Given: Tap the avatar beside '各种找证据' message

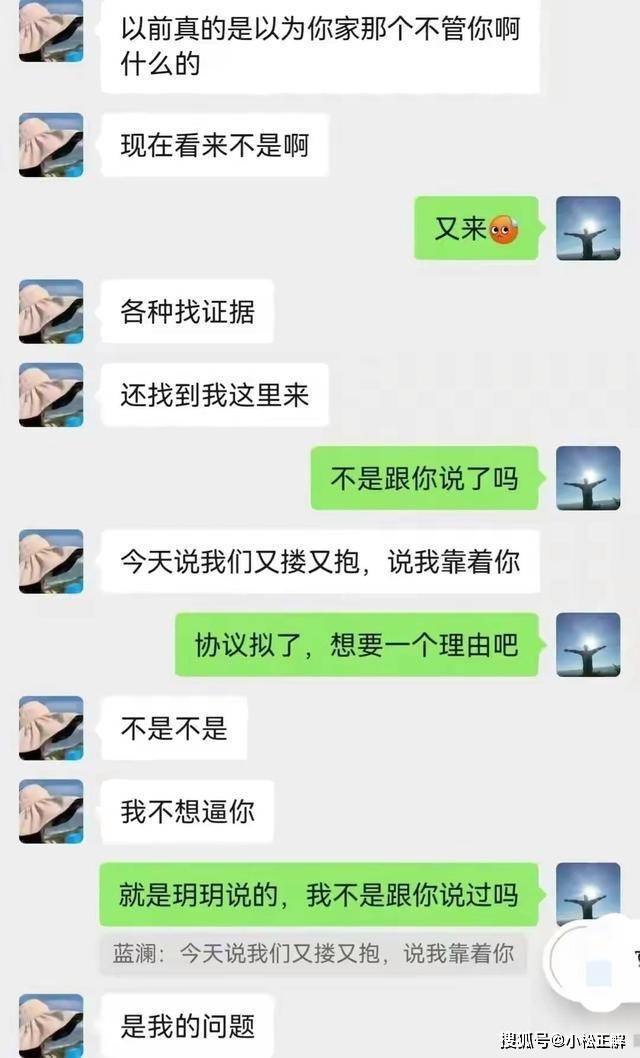Looking at the screenshot, I should click(50, 312).
